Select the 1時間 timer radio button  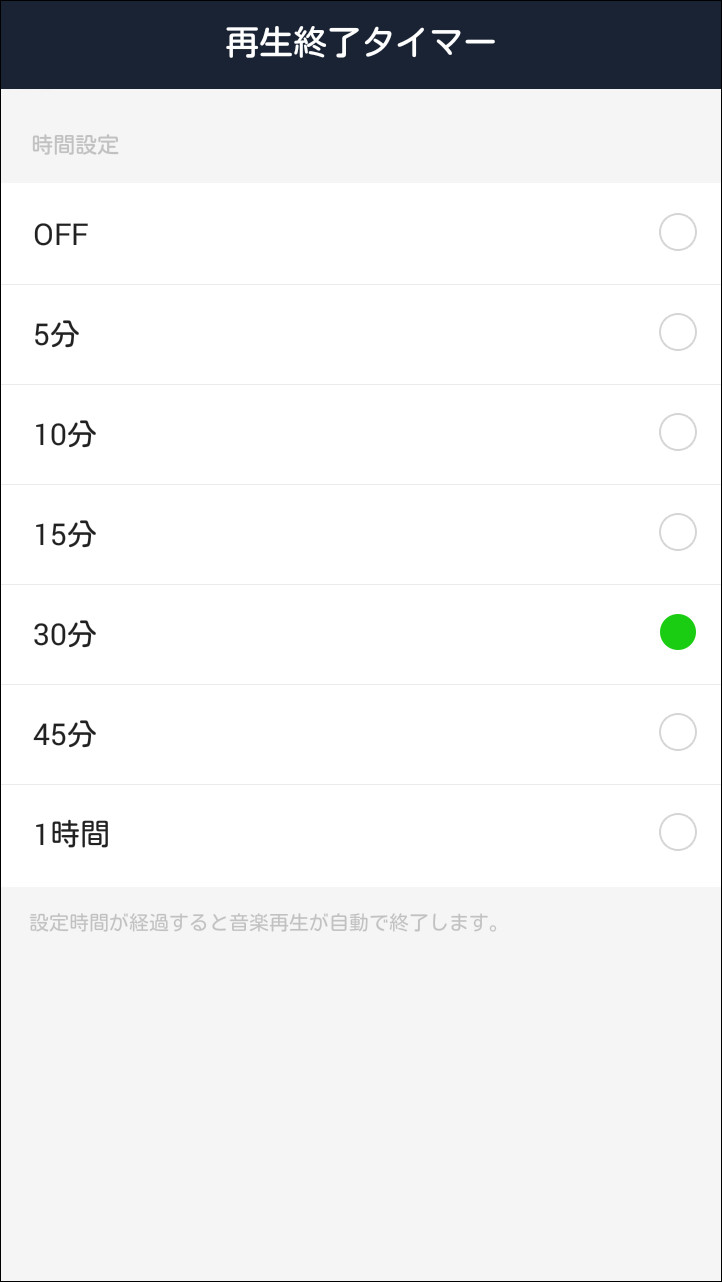coord(677,832)
